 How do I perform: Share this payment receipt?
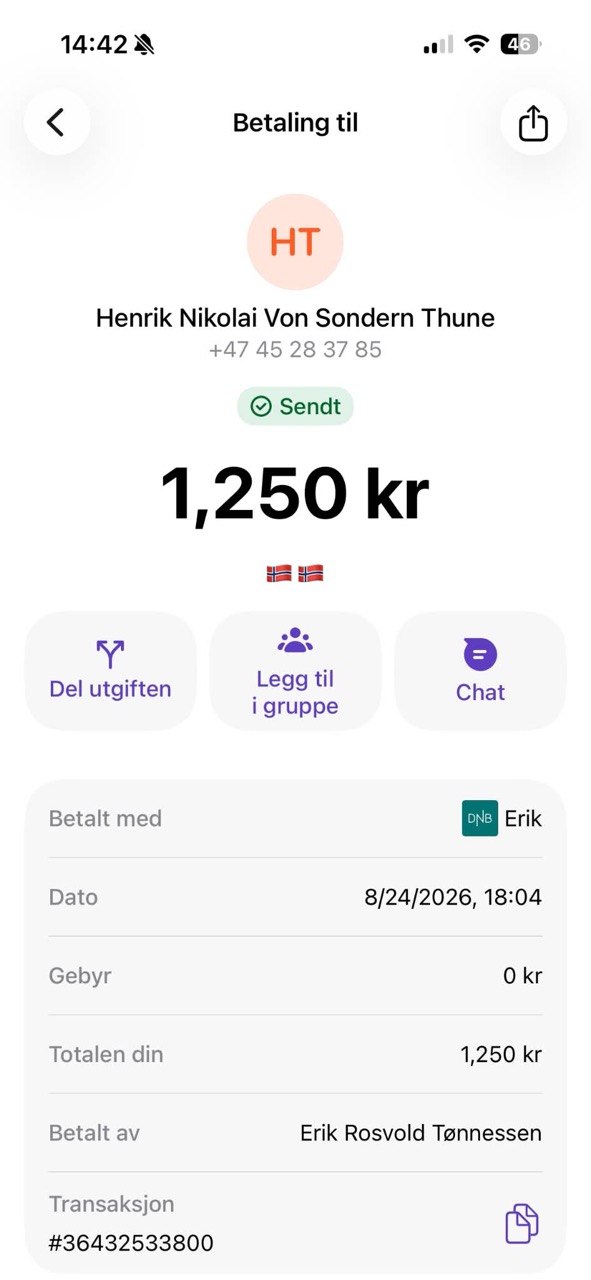(533, 122)
